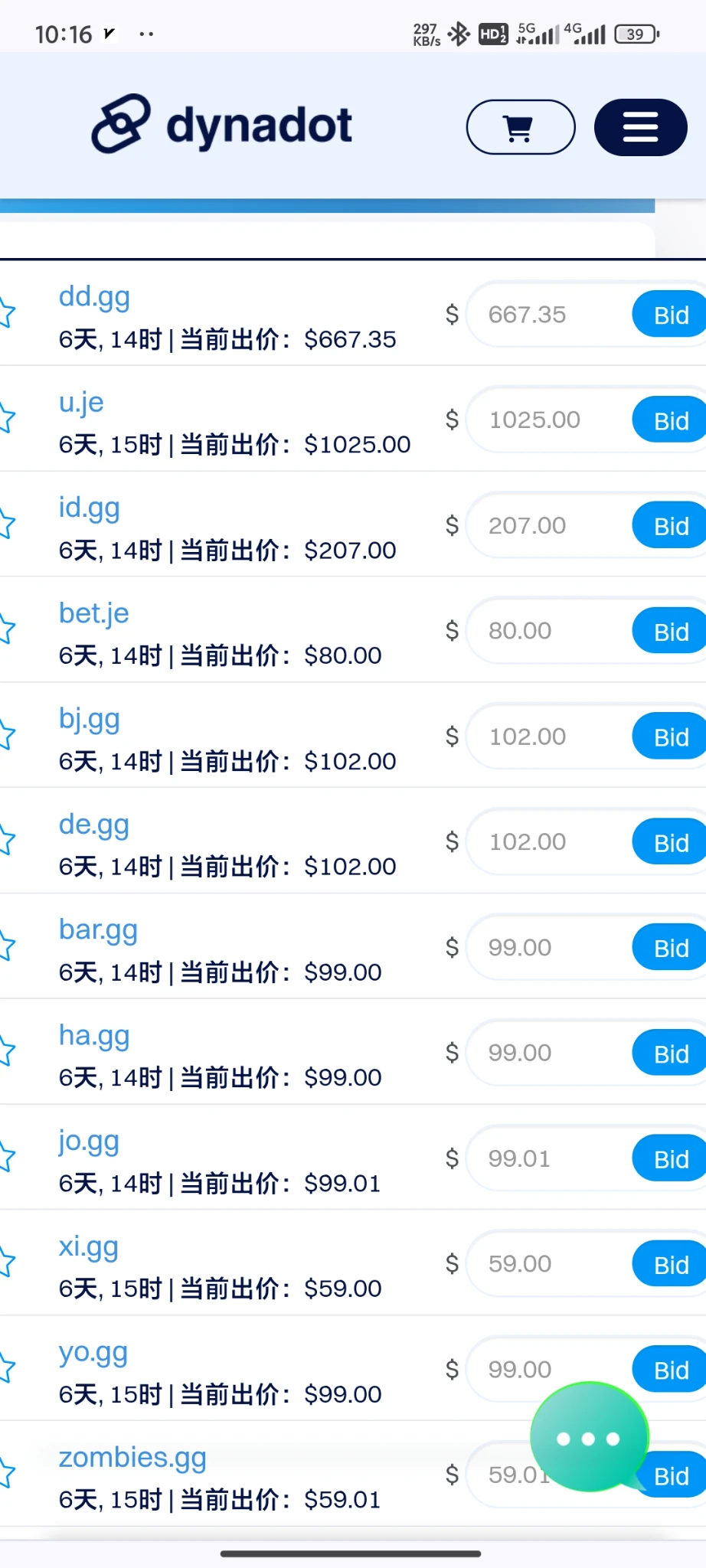Place a bid on u.je

670,420
